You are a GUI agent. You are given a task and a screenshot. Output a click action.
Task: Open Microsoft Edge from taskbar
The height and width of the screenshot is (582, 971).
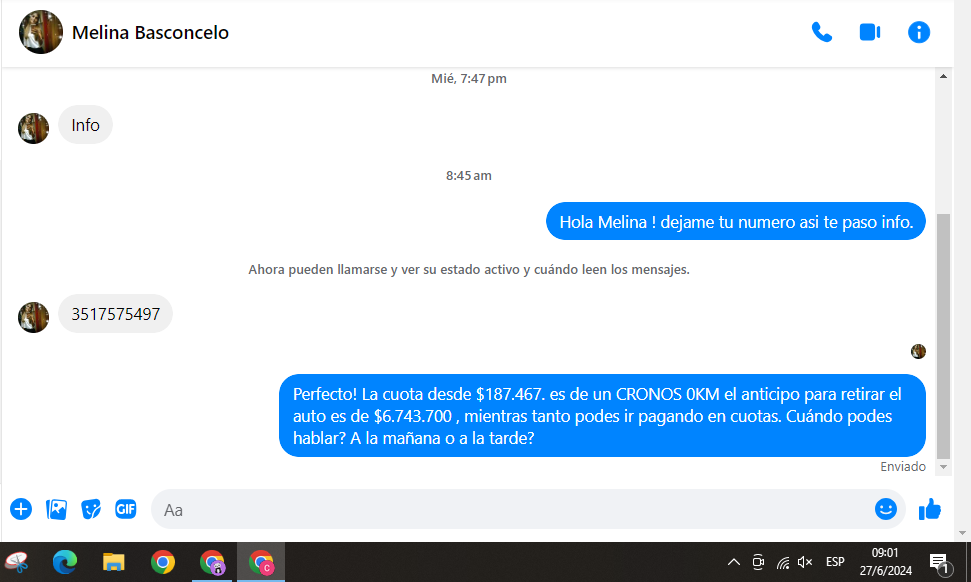pos(65,562)
